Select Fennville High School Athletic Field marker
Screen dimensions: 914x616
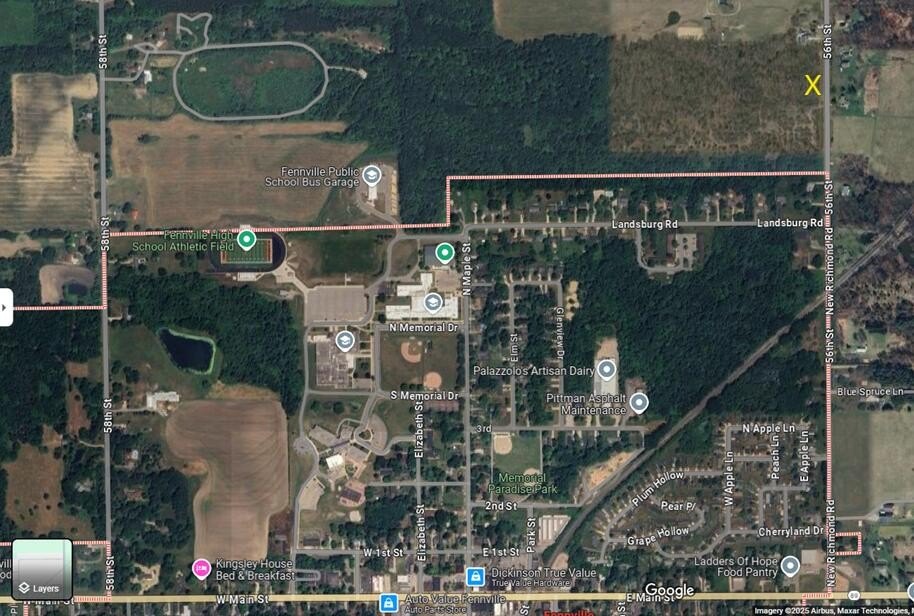pyautogui.click(x=247, y=239)
